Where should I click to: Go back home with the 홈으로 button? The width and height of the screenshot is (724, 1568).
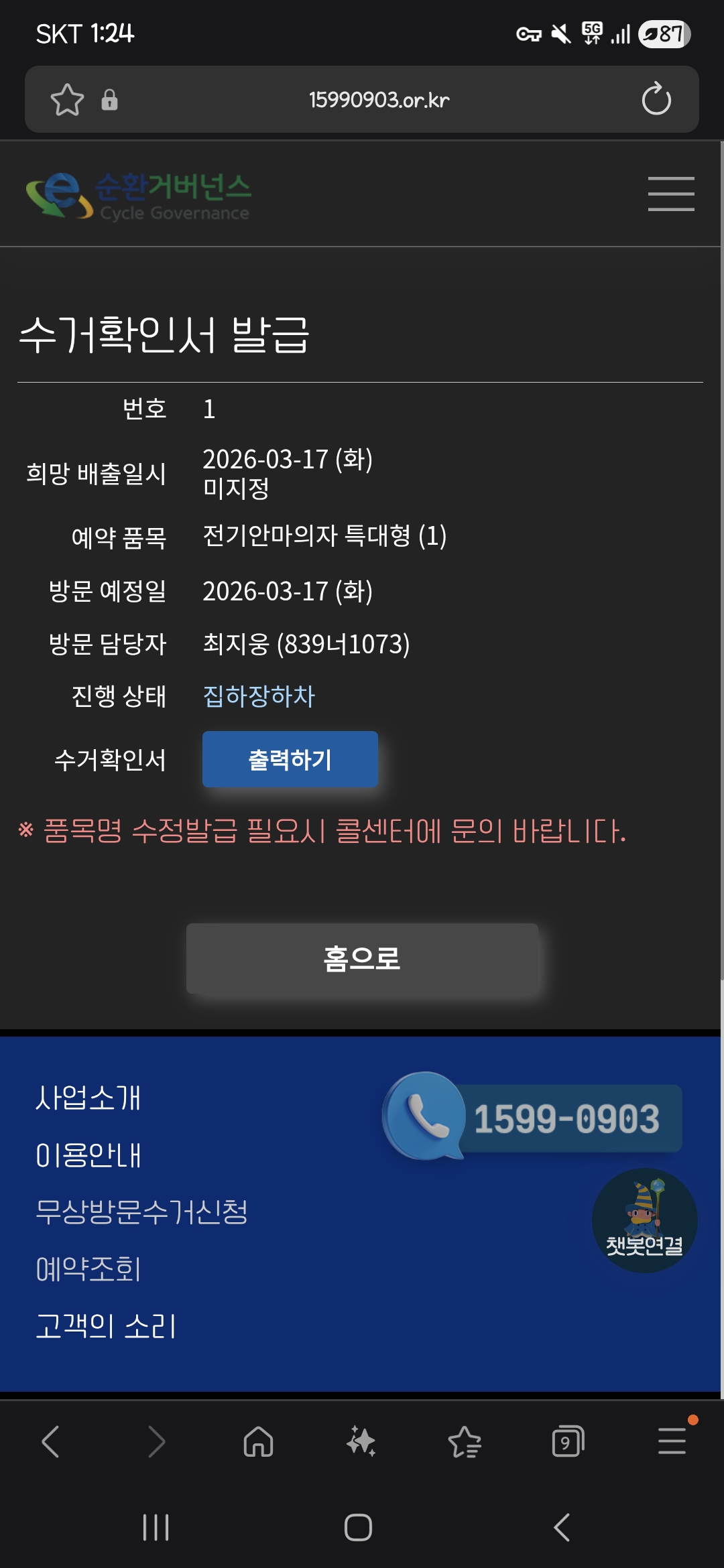(362, 958)
